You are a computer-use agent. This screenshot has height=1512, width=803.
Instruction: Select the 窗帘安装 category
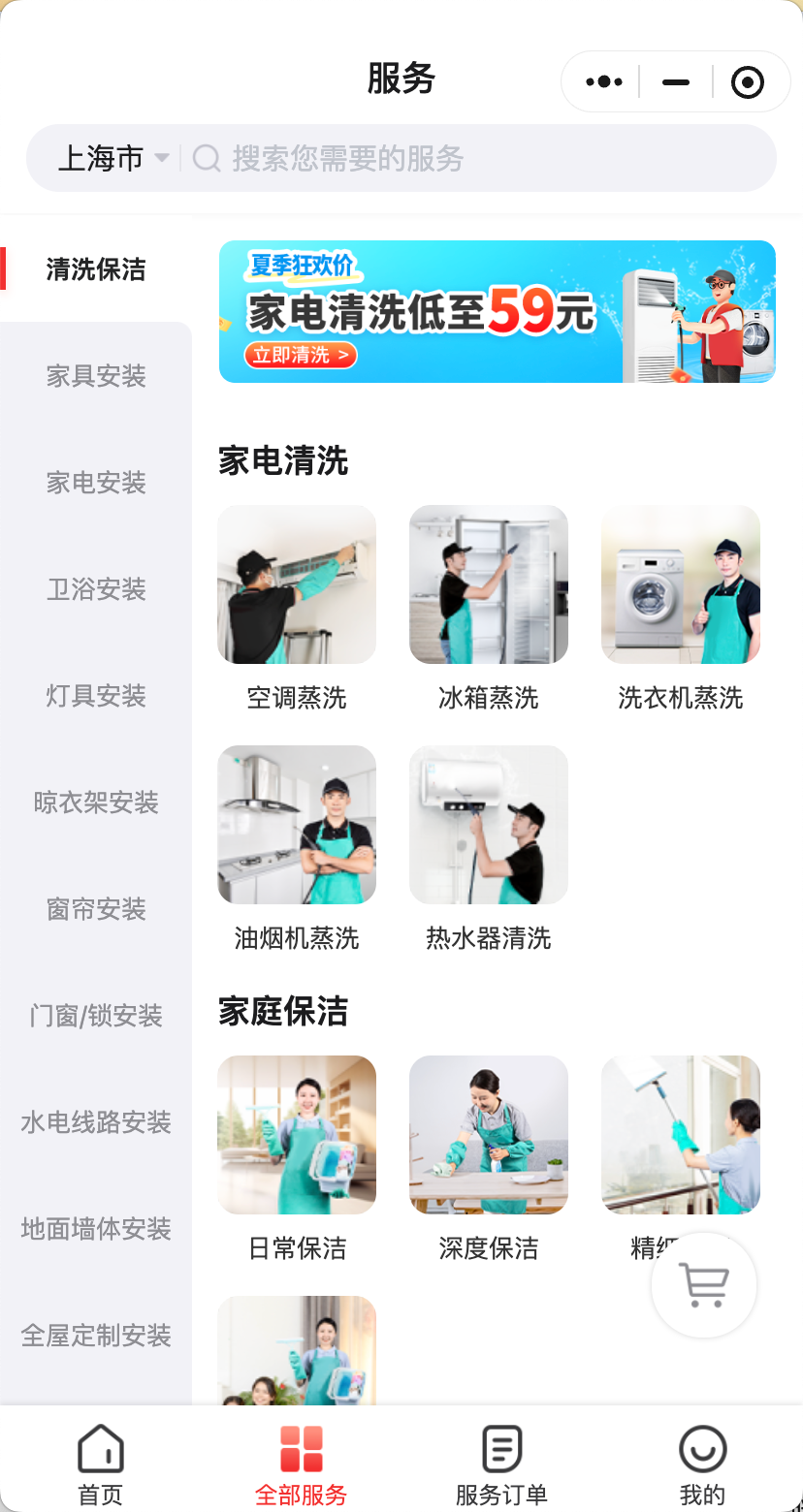tap(96, 909)
